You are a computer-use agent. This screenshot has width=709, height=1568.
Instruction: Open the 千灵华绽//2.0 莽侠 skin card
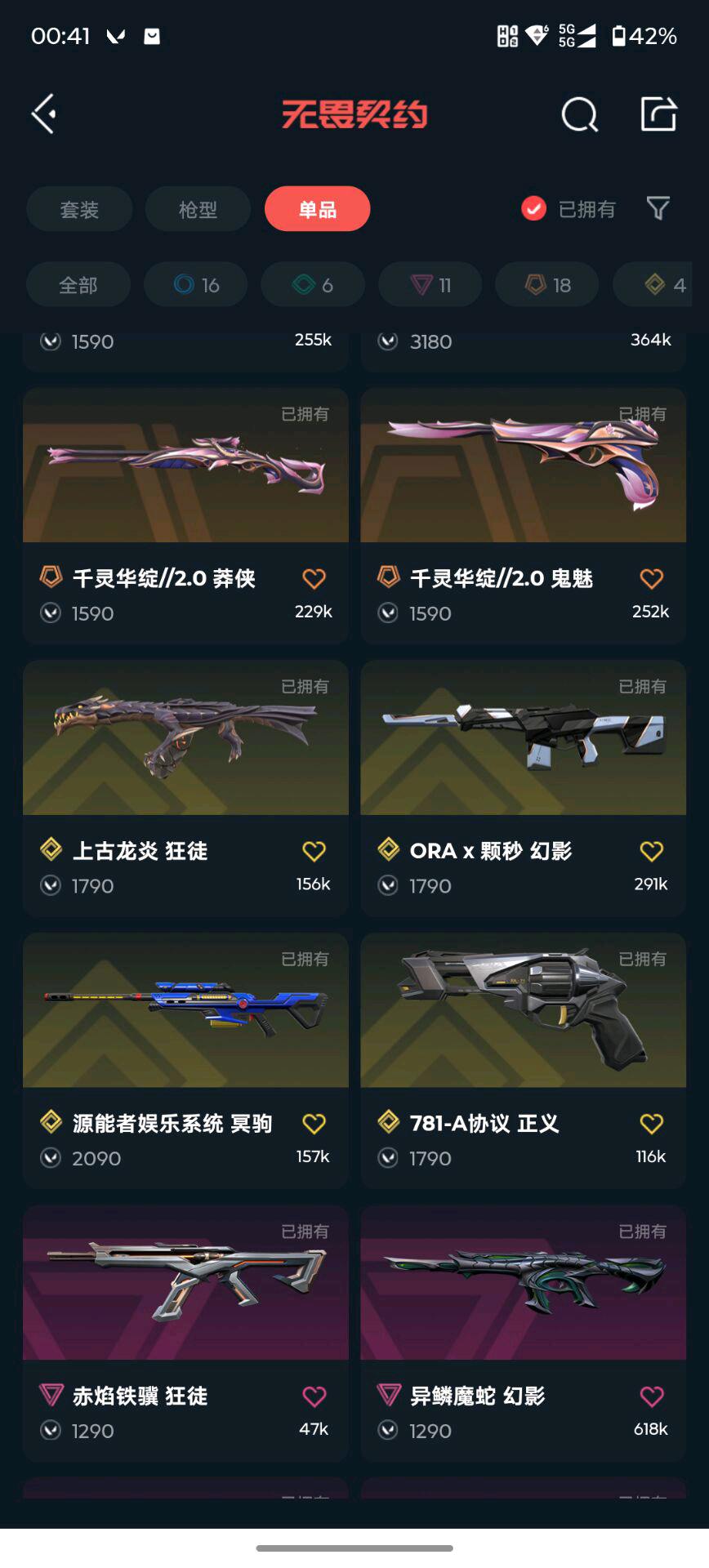coord(185,465)
